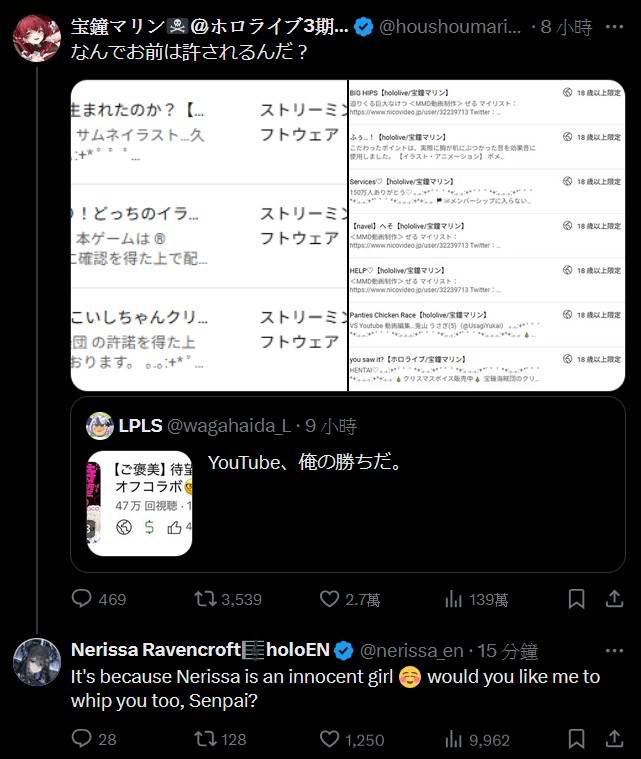This screenshot has height=759, width=641.
Task: Like Nerissa's reply with 1,250 likes
Action: point(330,739)
